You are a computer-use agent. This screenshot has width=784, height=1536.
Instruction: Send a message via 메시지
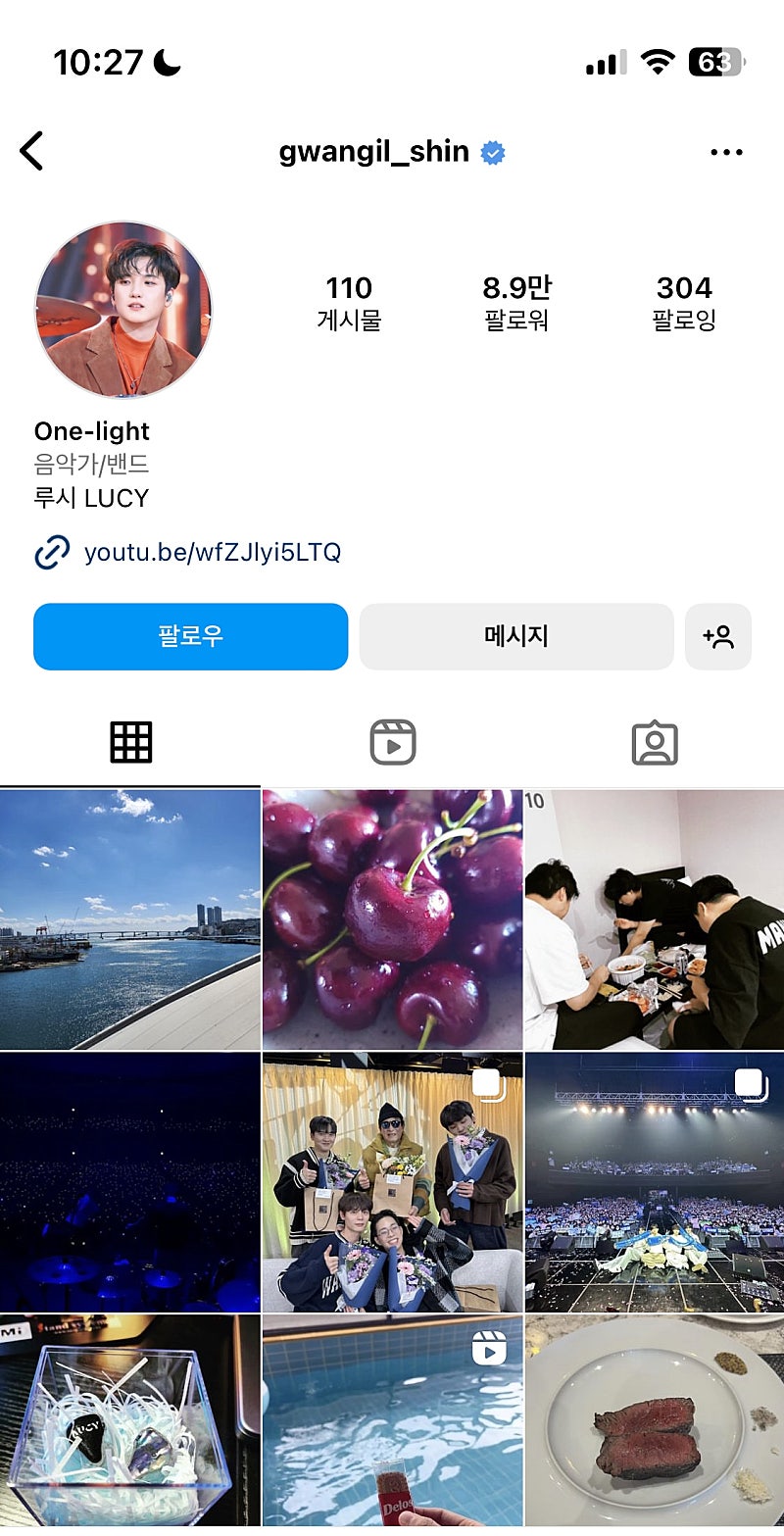[x=516, y=636]
